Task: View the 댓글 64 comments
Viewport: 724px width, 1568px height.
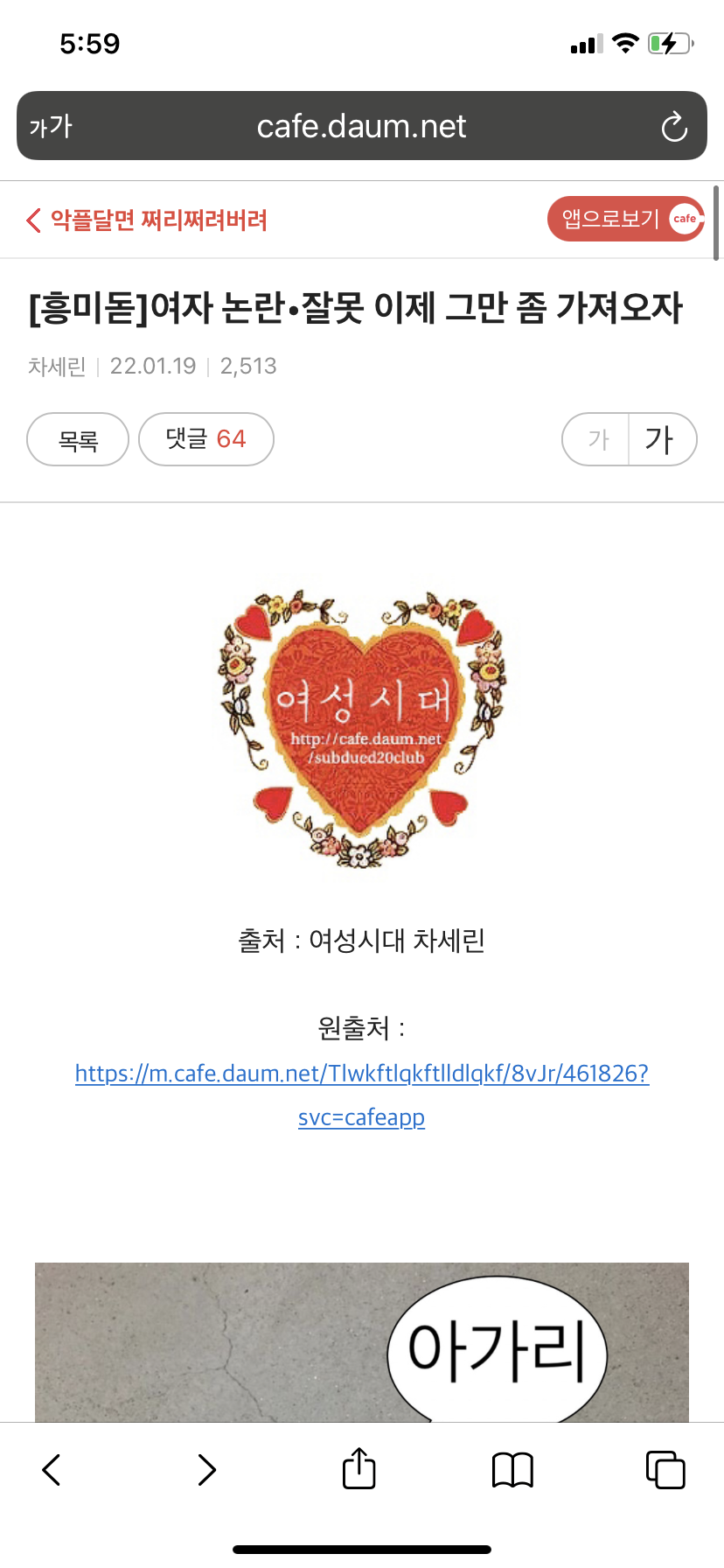Action: (x=206, y=439)
